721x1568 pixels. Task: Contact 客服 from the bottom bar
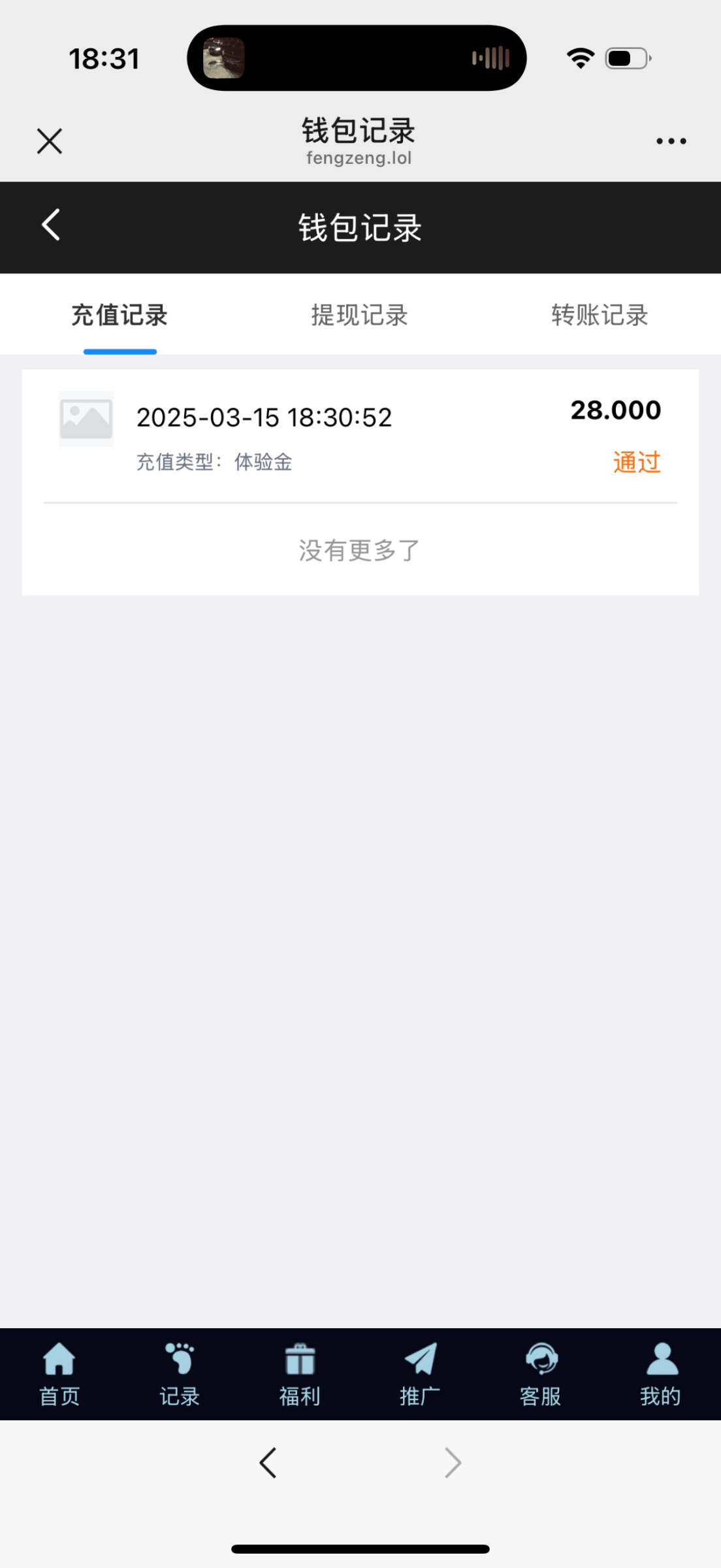point(540,1375)
